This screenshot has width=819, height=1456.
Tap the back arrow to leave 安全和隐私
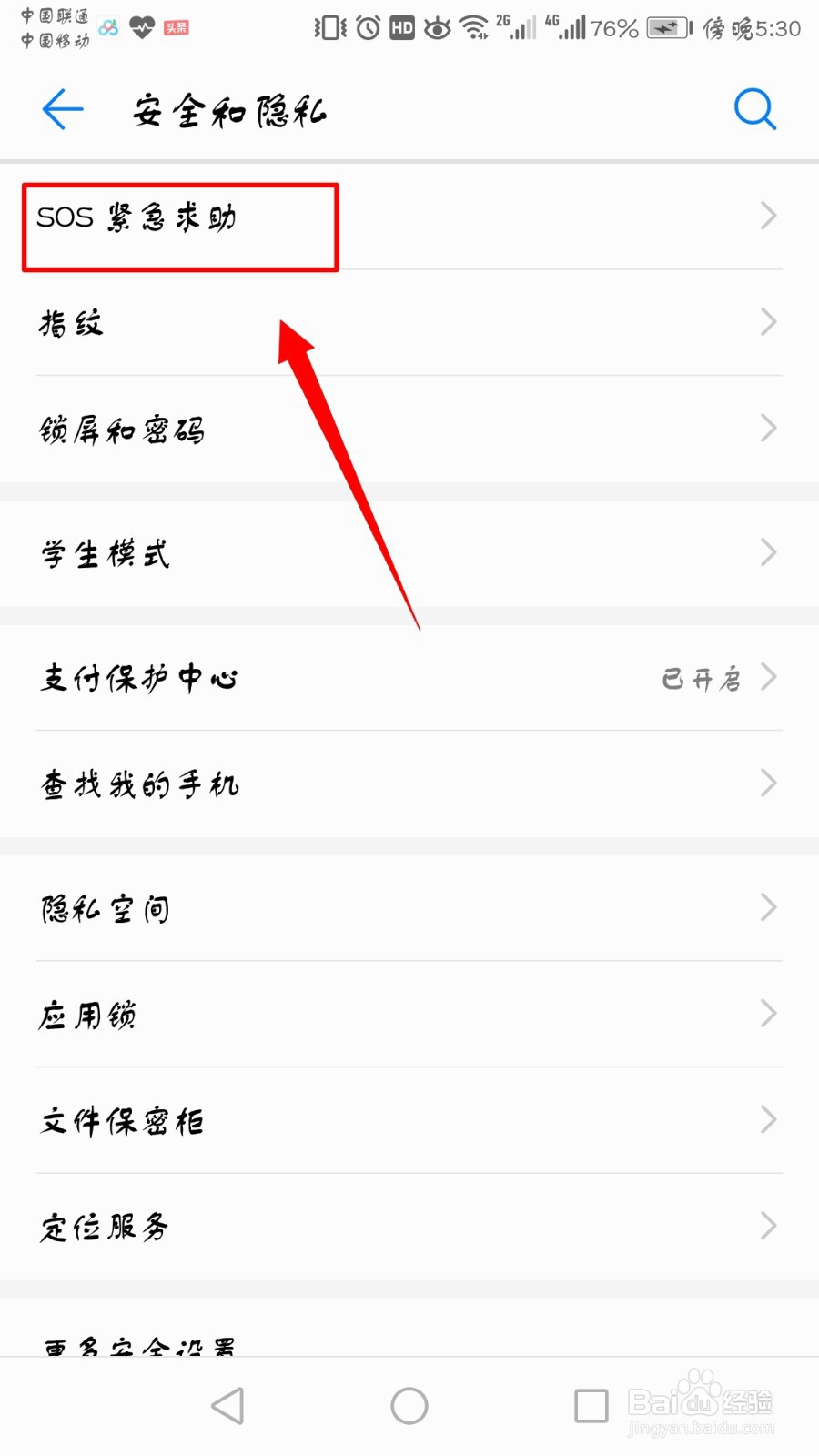[60, 108]
